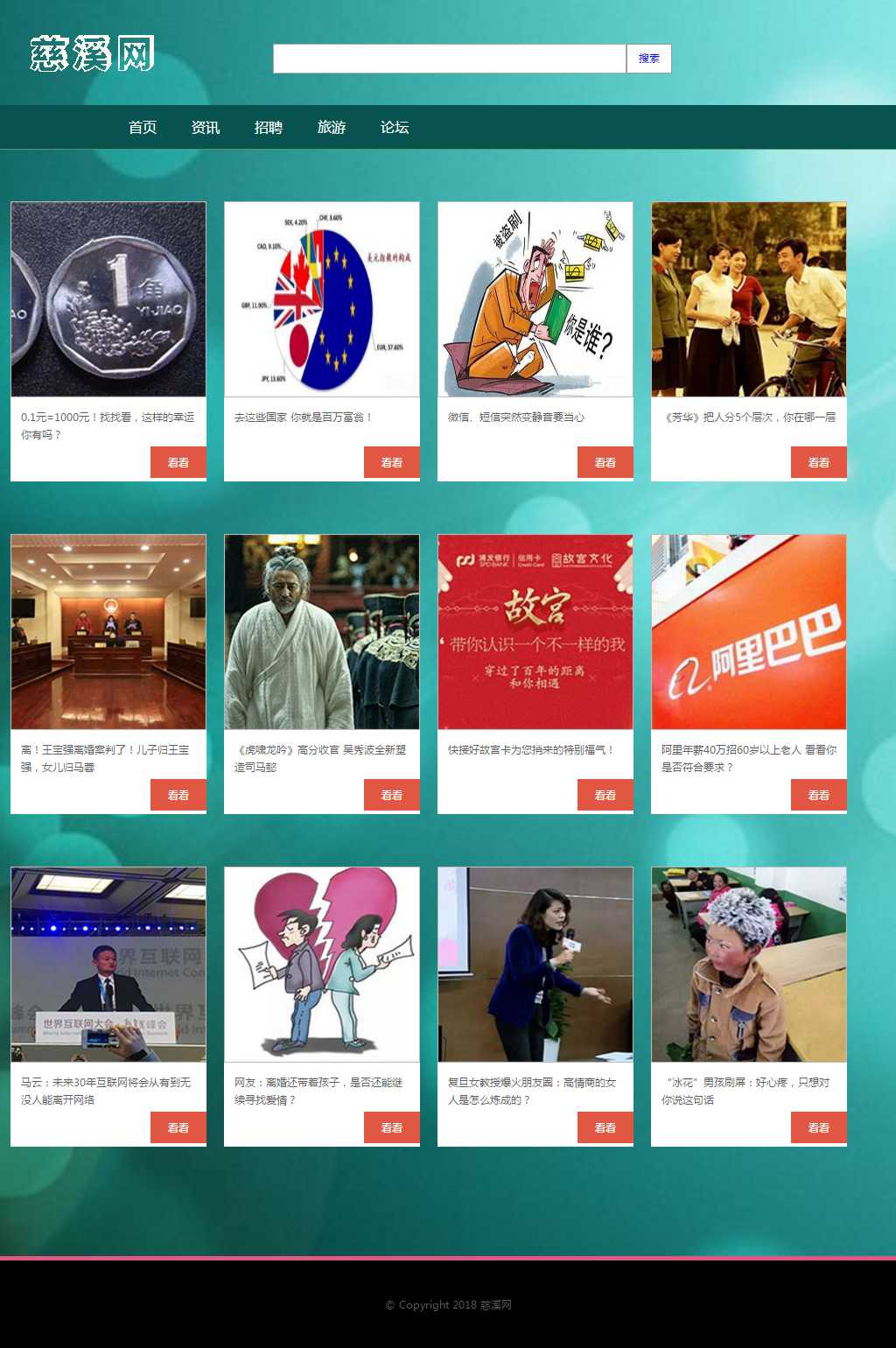Go to the 首页 home tab
Viewport: 896px width, 1348px height.
tap(143, 128)
